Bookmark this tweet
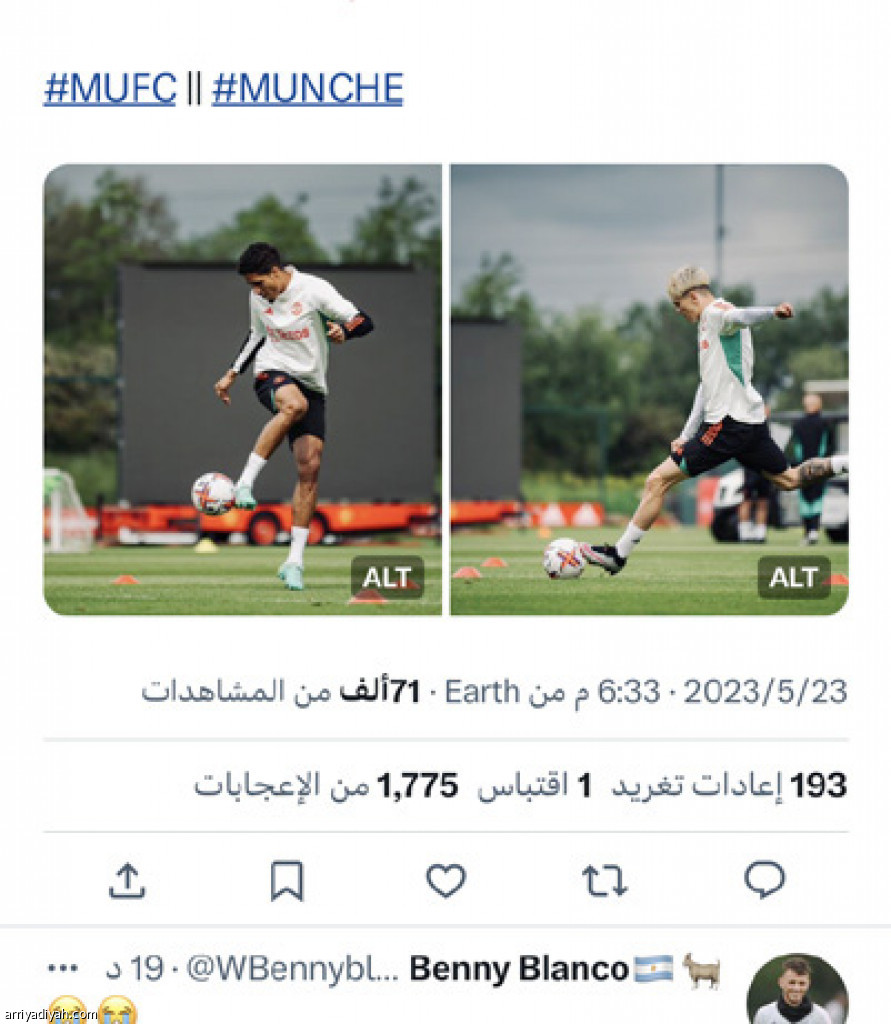This screenshot has width=891, height=1024. pos(287,881)
